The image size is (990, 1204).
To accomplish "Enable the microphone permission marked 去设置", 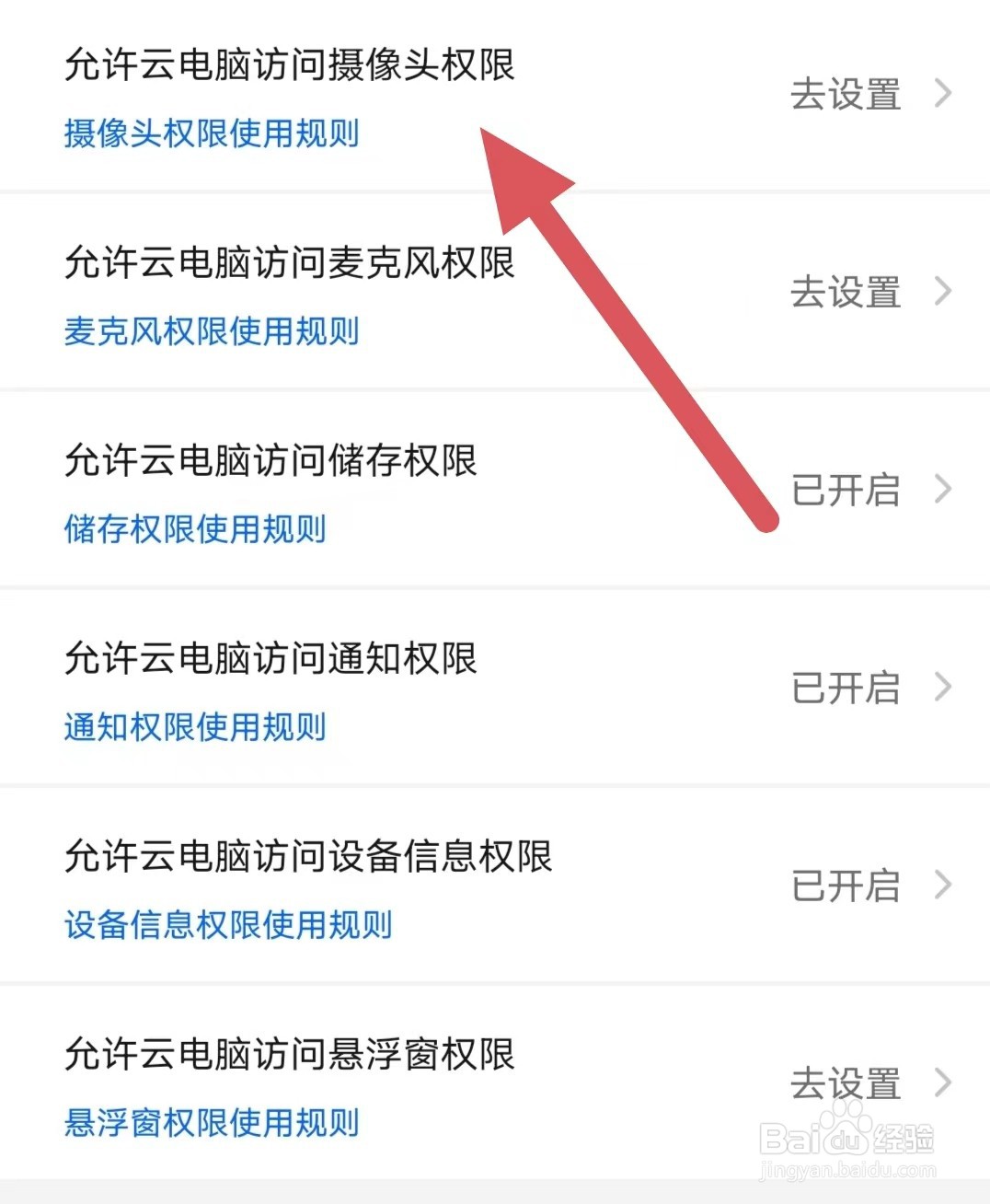I will (x=845, y=293).
